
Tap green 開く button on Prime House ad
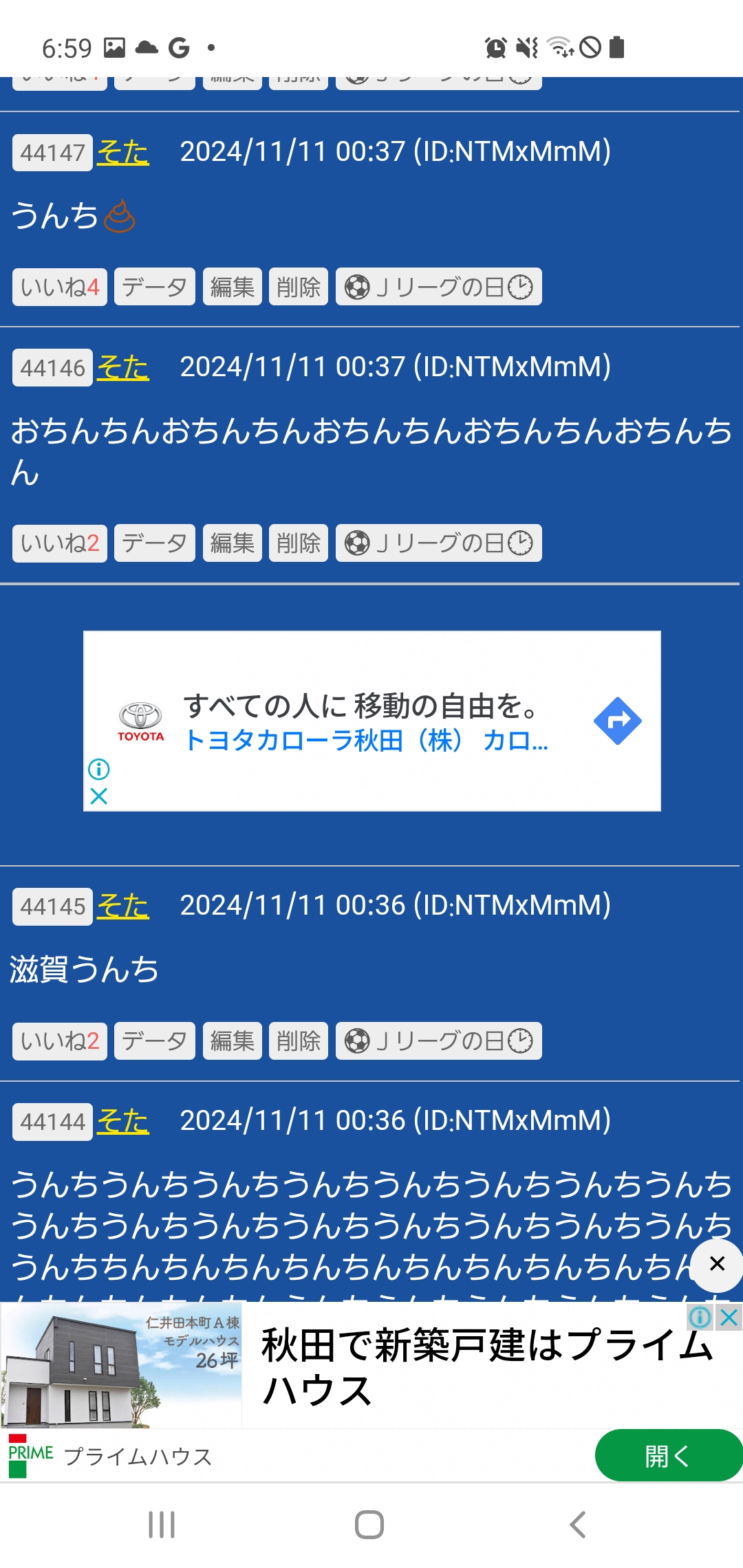click(x=667, y=1456)
